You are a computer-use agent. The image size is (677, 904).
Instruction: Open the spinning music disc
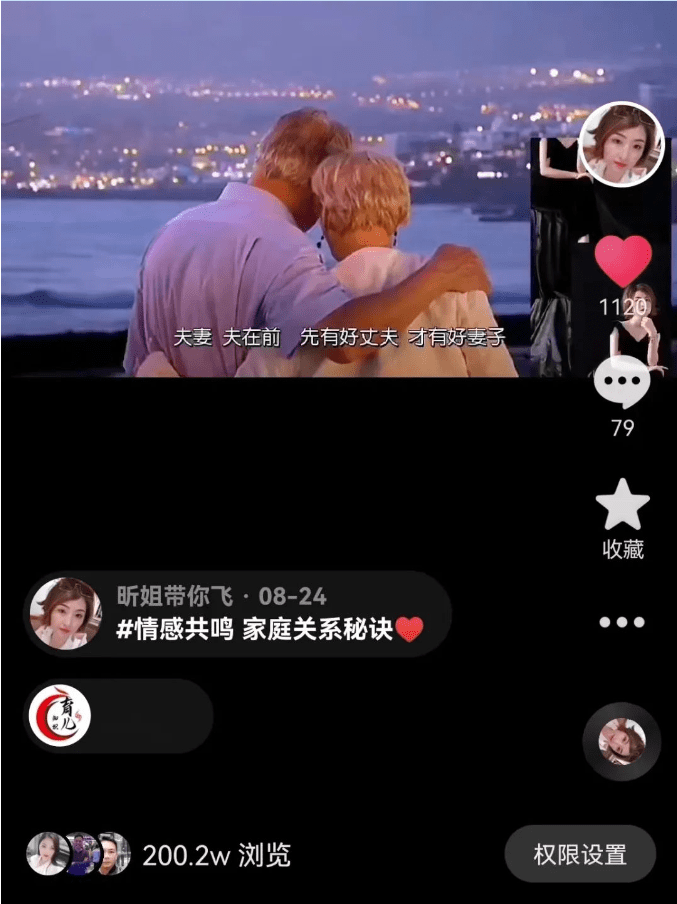point(621,742)
